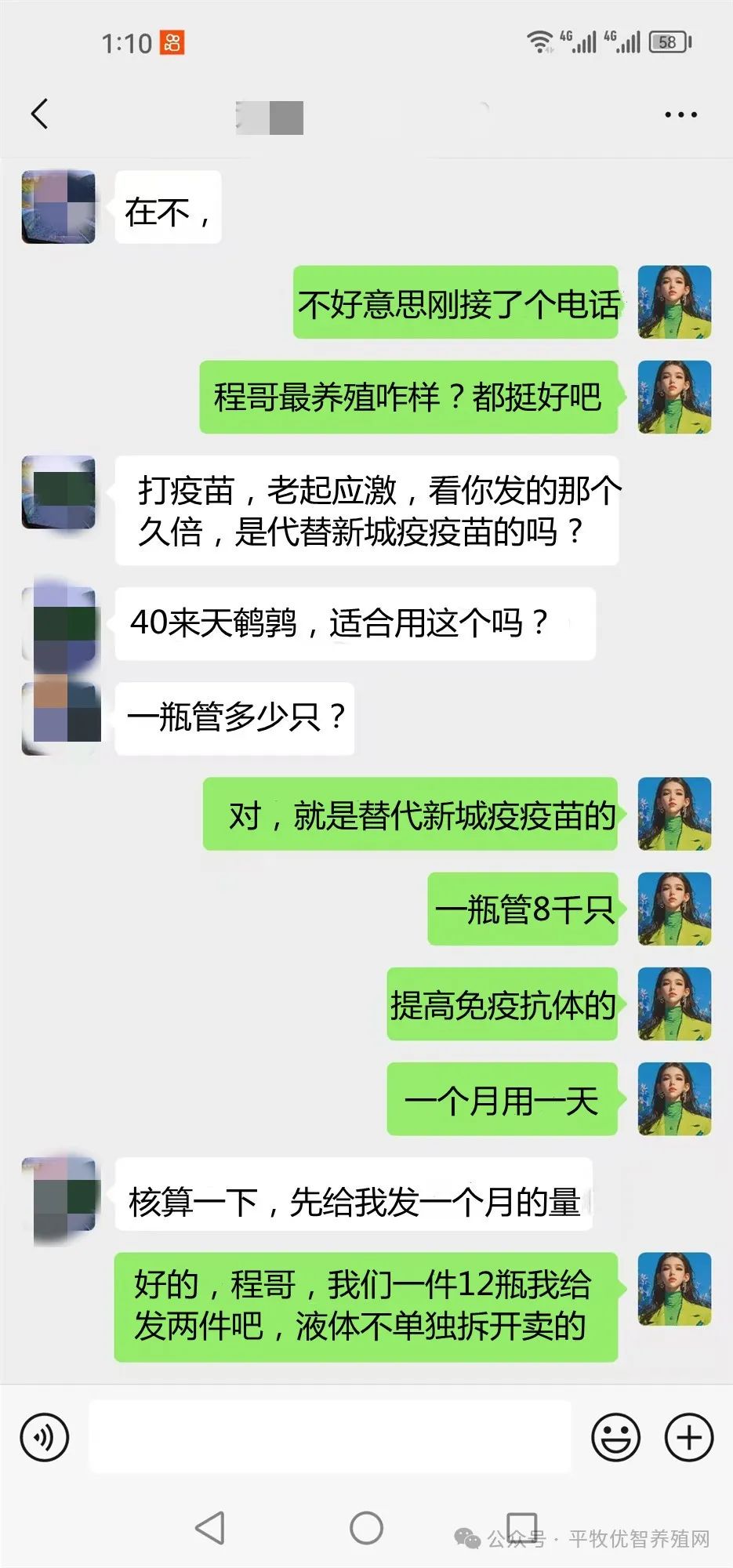Tap system back triangle button
Viewport: 733px width, 1568px height.
(x=210, y=1528)
